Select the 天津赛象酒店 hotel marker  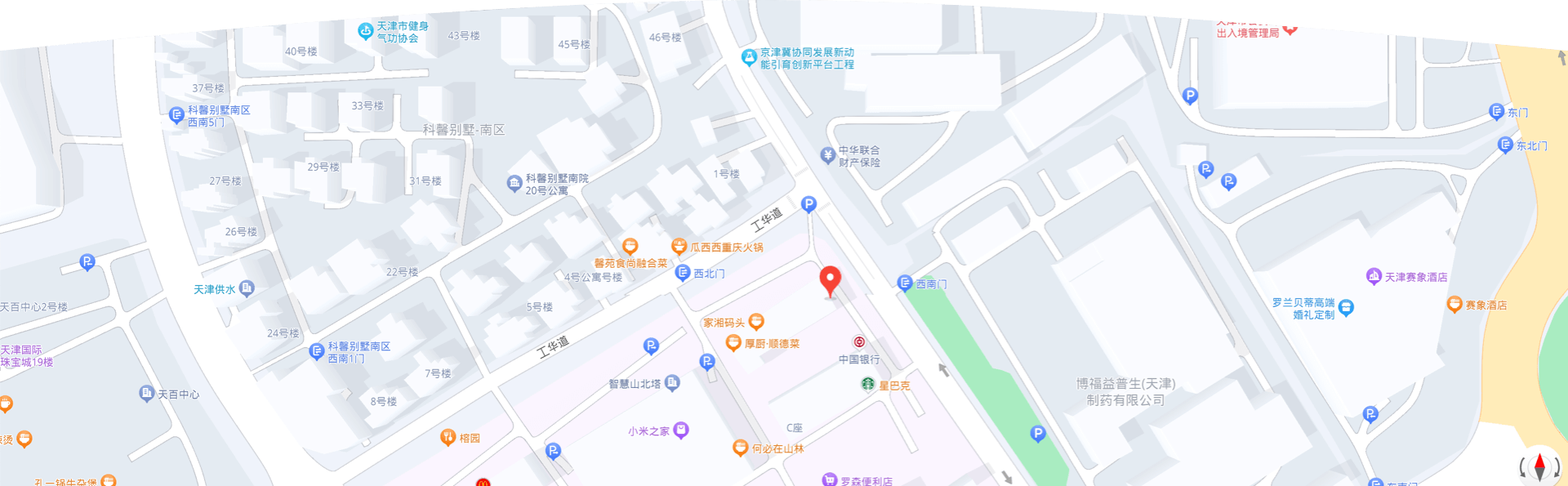click(1374, 277)
